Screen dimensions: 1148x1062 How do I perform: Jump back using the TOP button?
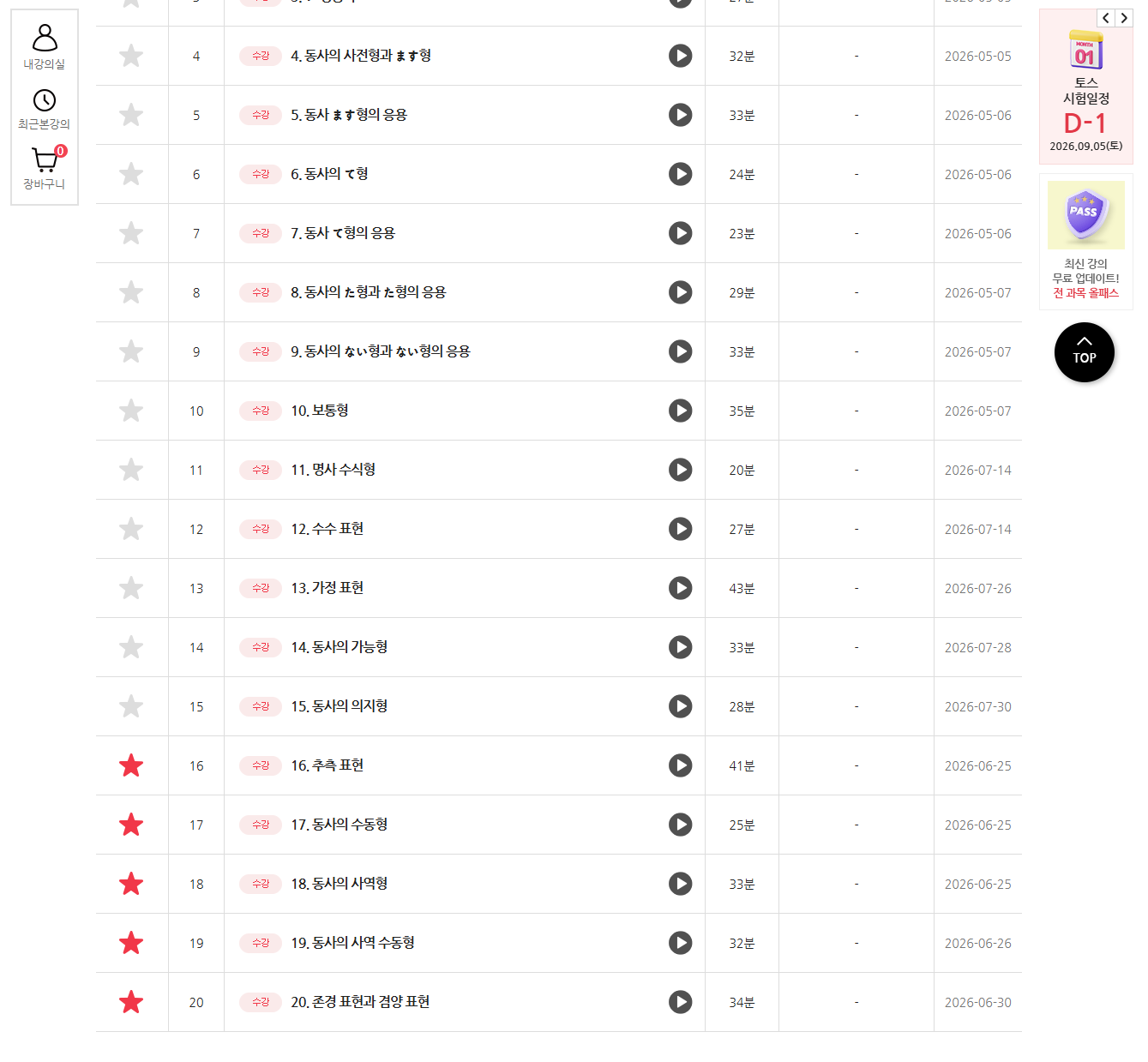coord(1085,352)
